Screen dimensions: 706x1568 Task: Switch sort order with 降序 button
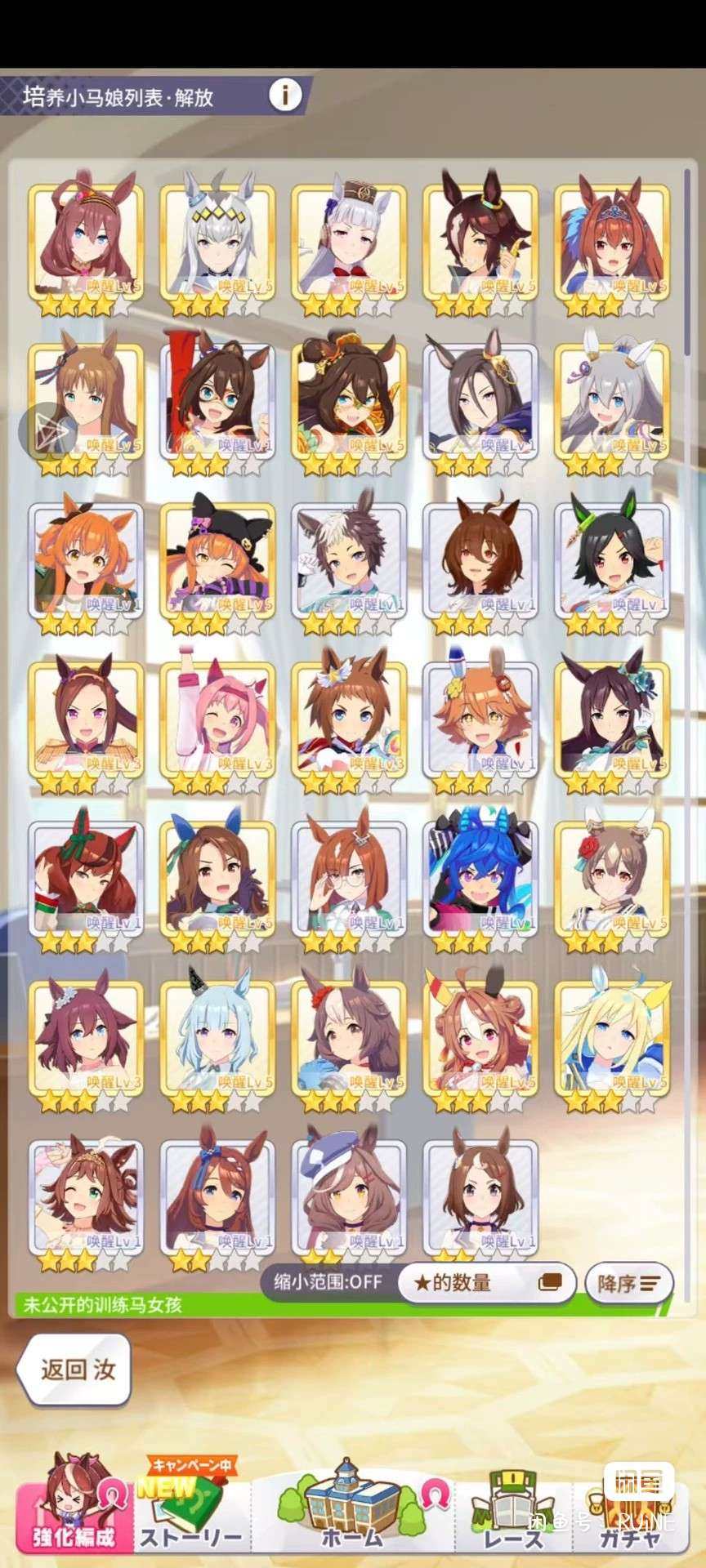[628, 1283]
